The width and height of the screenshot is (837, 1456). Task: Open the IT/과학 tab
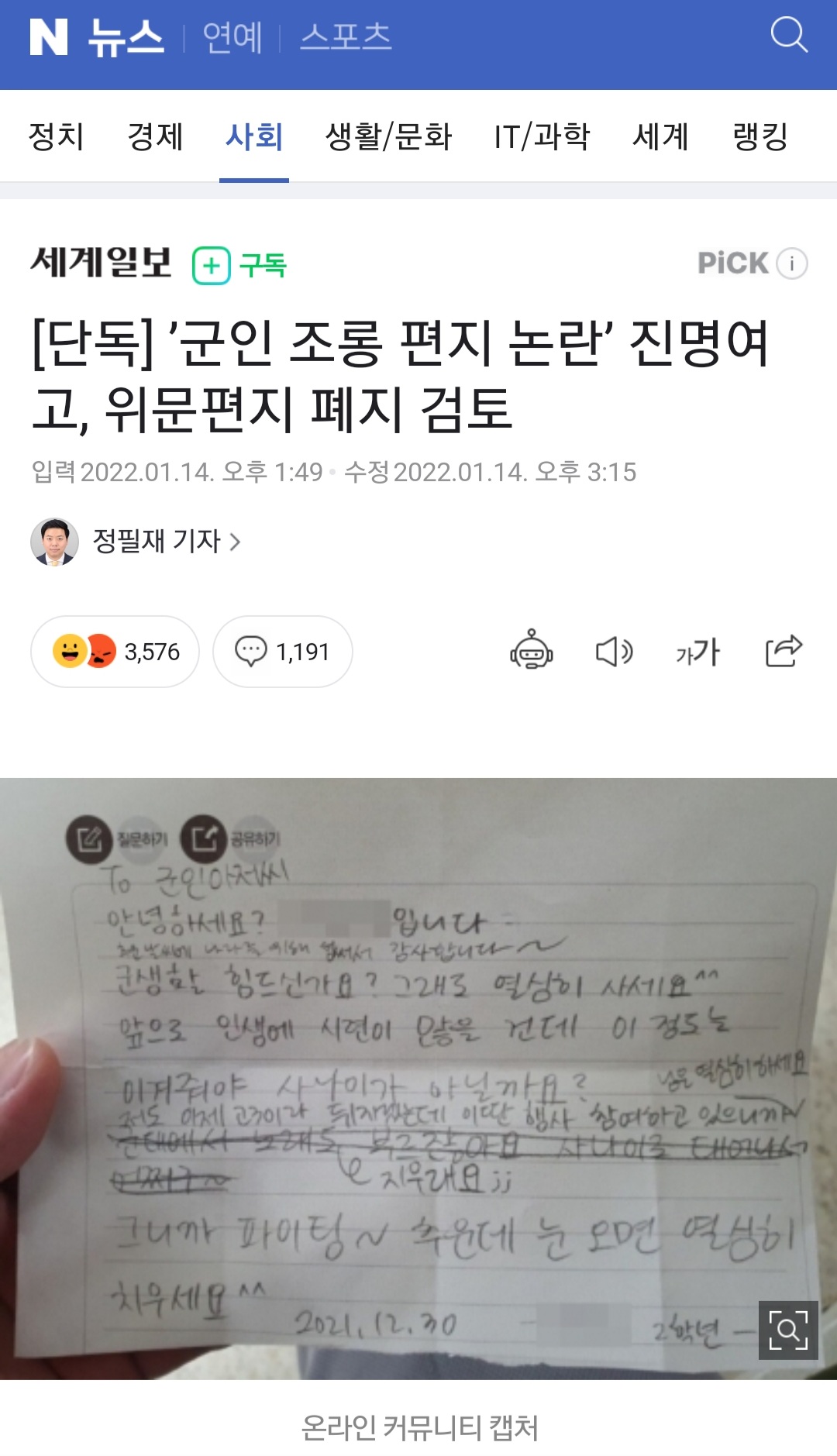542,136
